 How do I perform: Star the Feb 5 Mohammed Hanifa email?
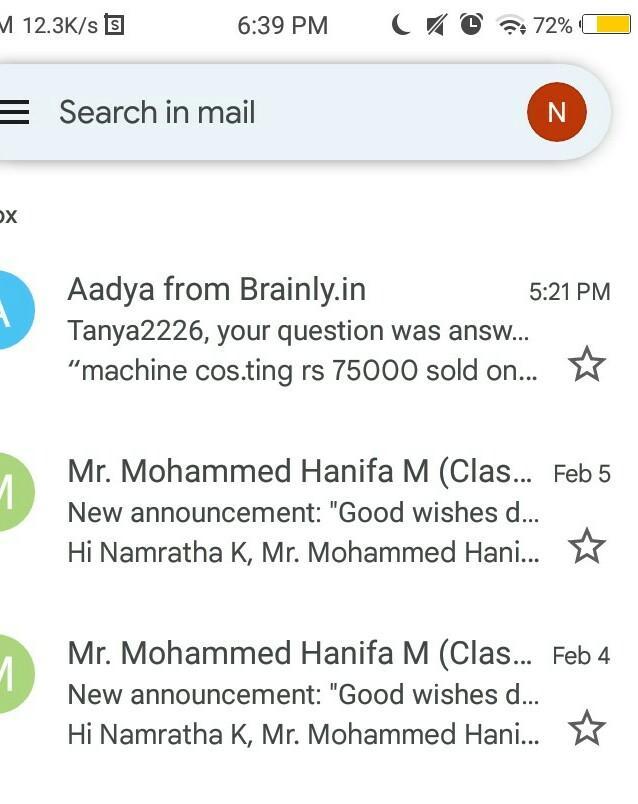[x=587, y=546]
